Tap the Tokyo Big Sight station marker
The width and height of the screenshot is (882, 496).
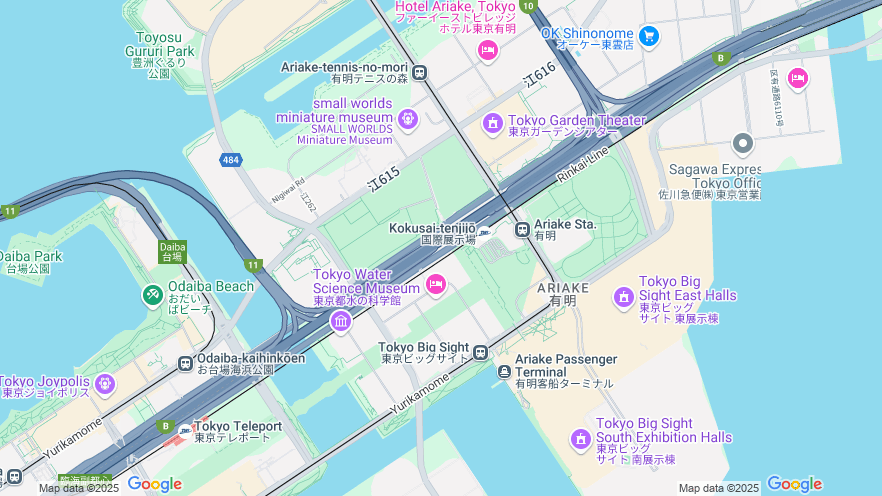tap(481, 352)
